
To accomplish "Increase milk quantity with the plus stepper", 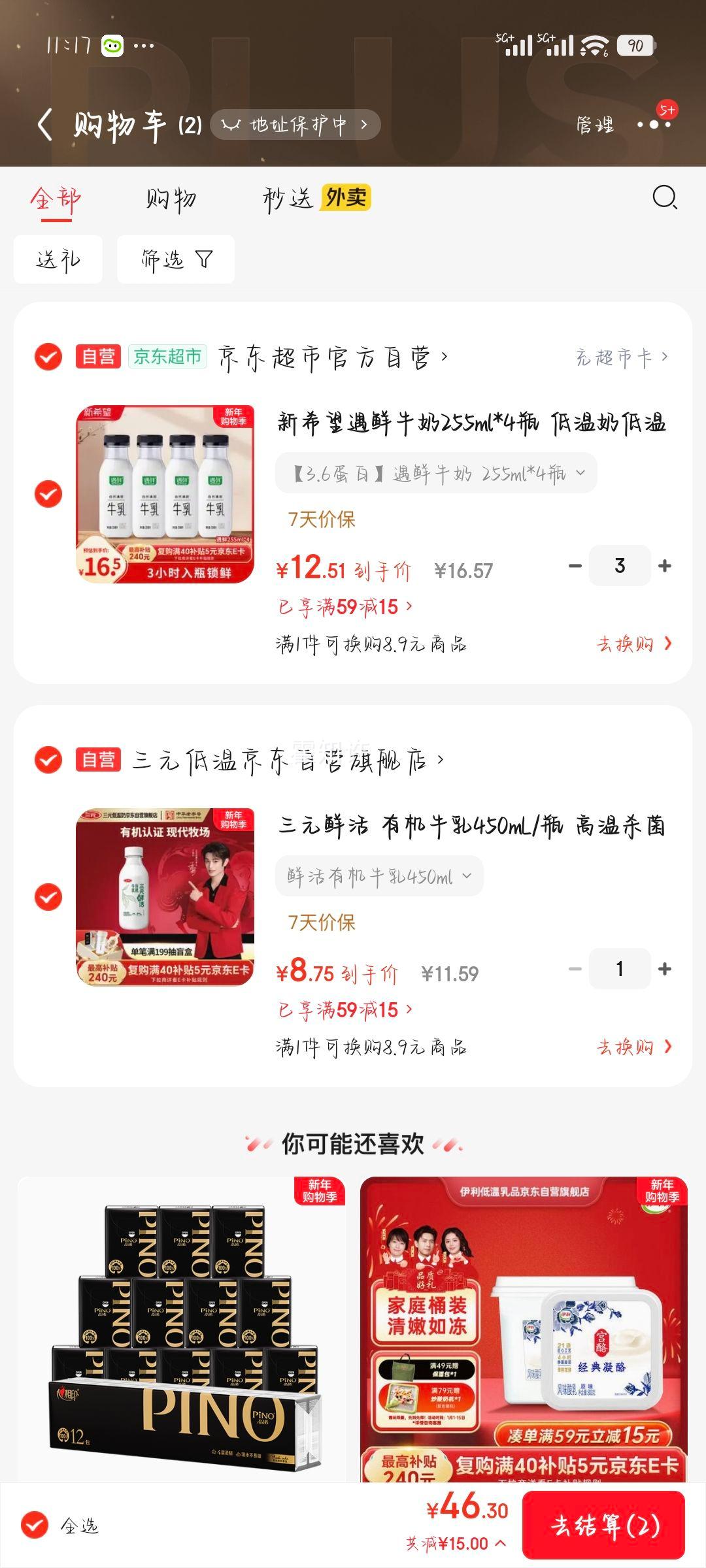I will coord(664,564).
